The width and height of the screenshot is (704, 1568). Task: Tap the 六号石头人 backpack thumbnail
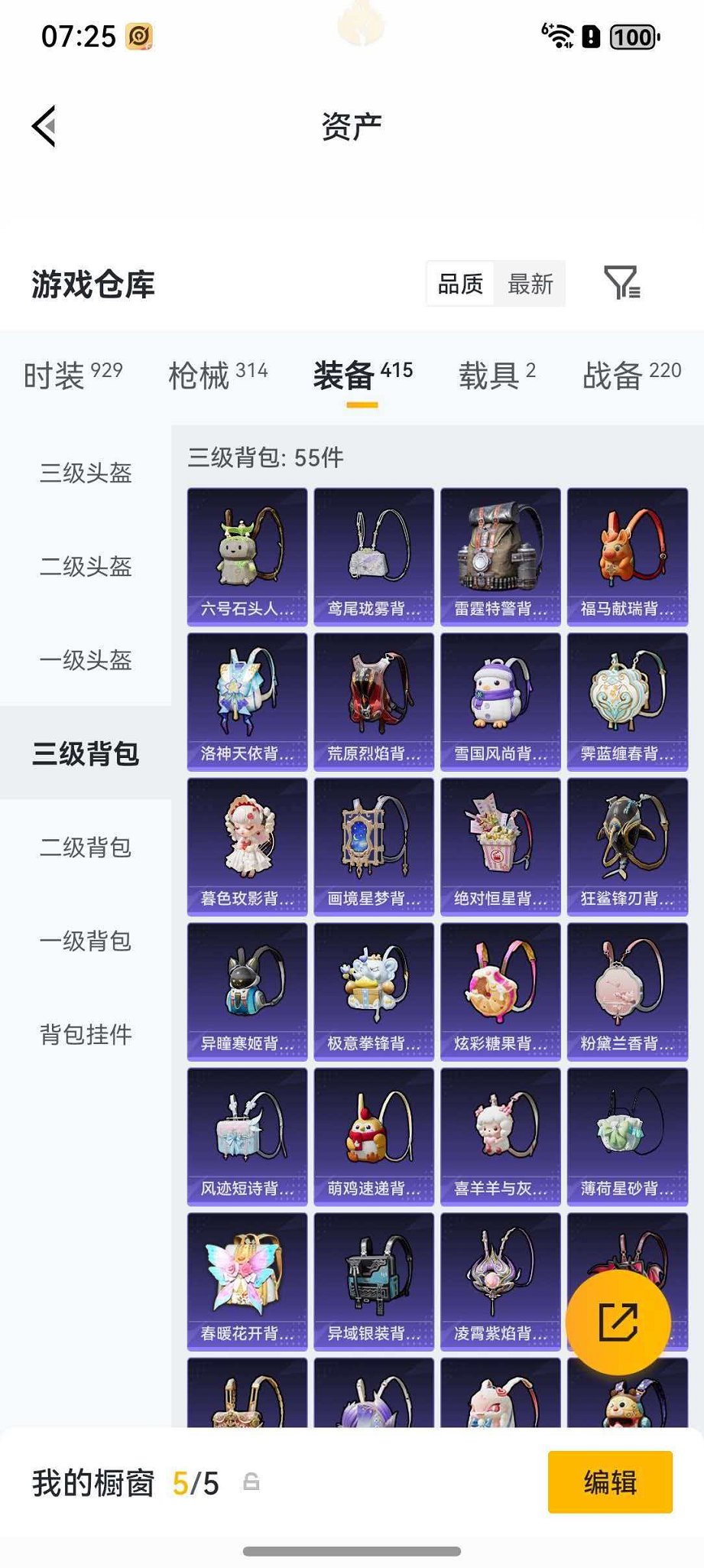point(246,554)
